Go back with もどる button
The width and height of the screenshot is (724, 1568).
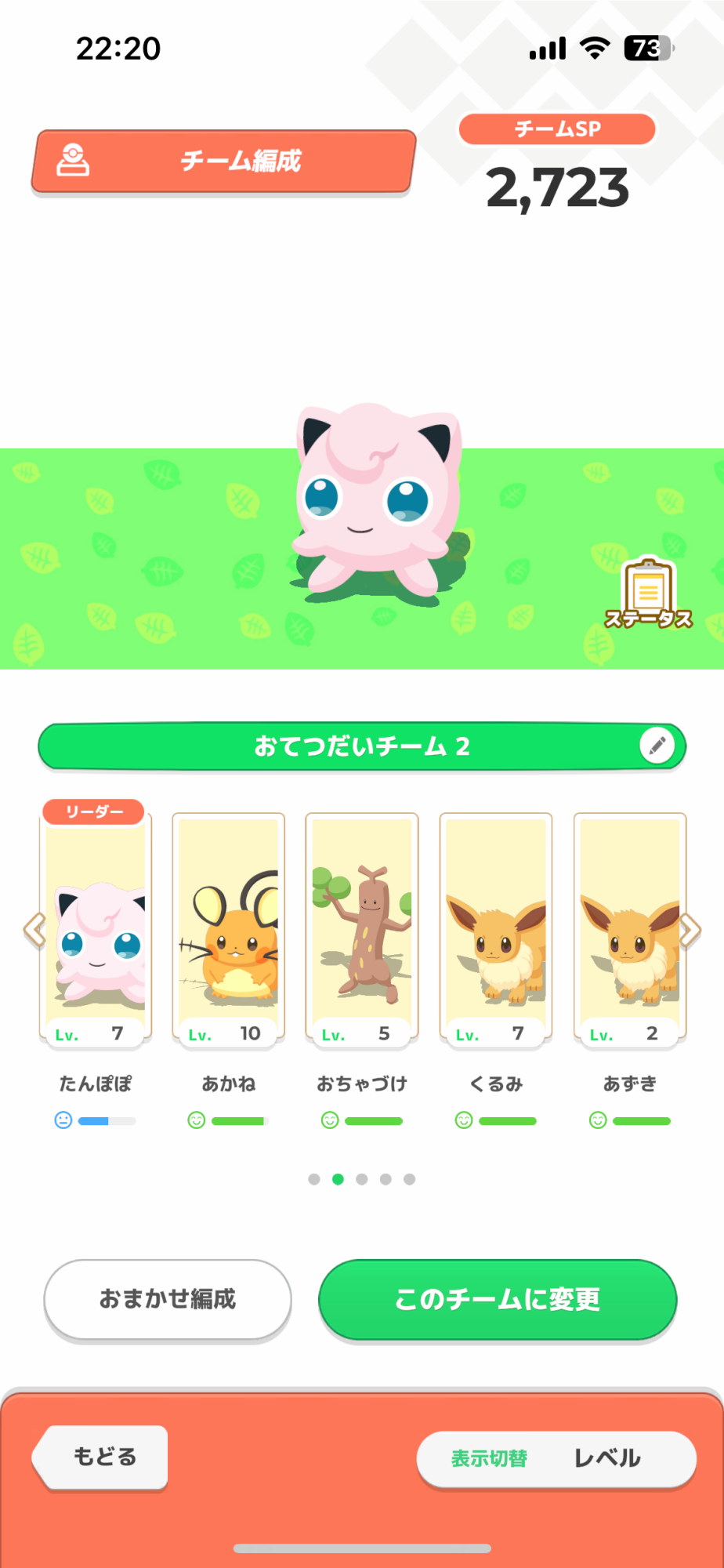point(100,1457)
